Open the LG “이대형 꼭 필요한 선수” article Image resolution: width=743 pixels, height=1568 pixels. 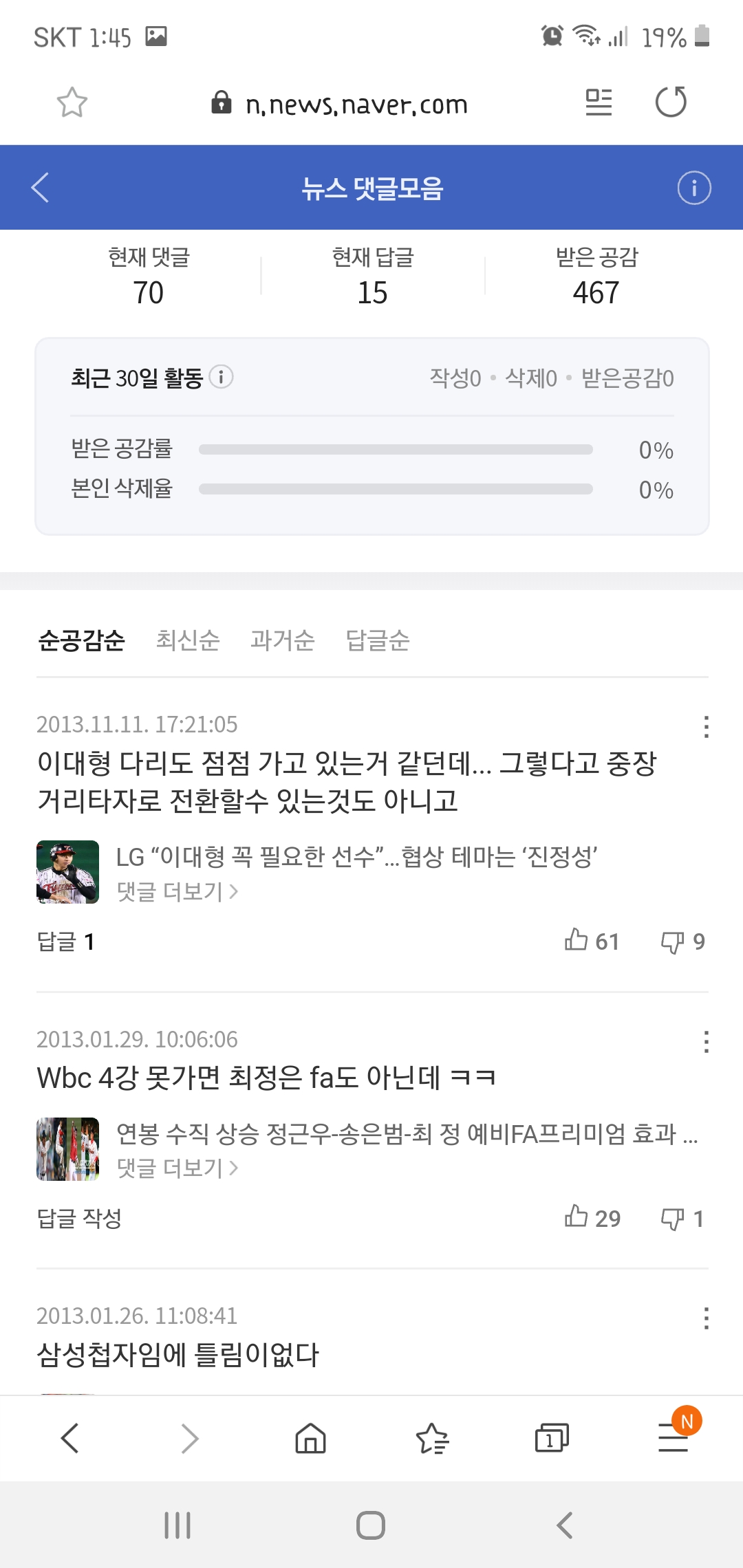pyautogui.click(x=356, y=857)
